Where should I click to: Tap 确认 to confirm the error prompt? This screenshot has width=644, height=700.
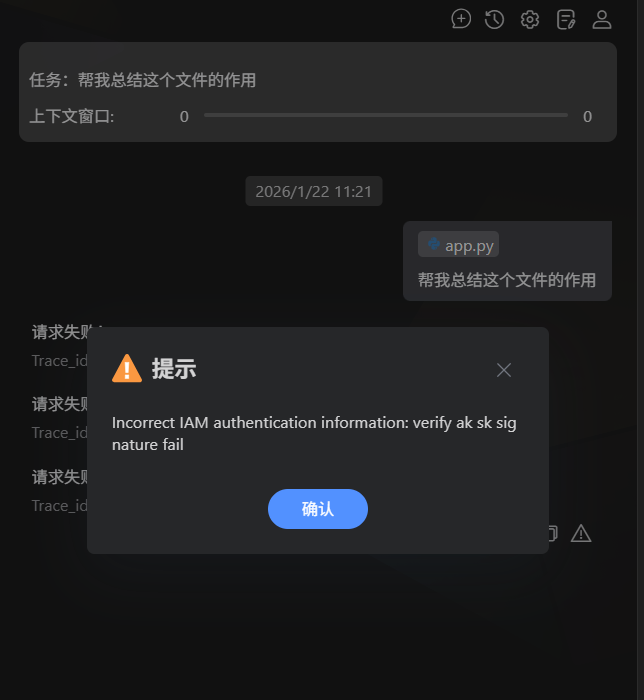pyautogui.click(x=318, y=509)
